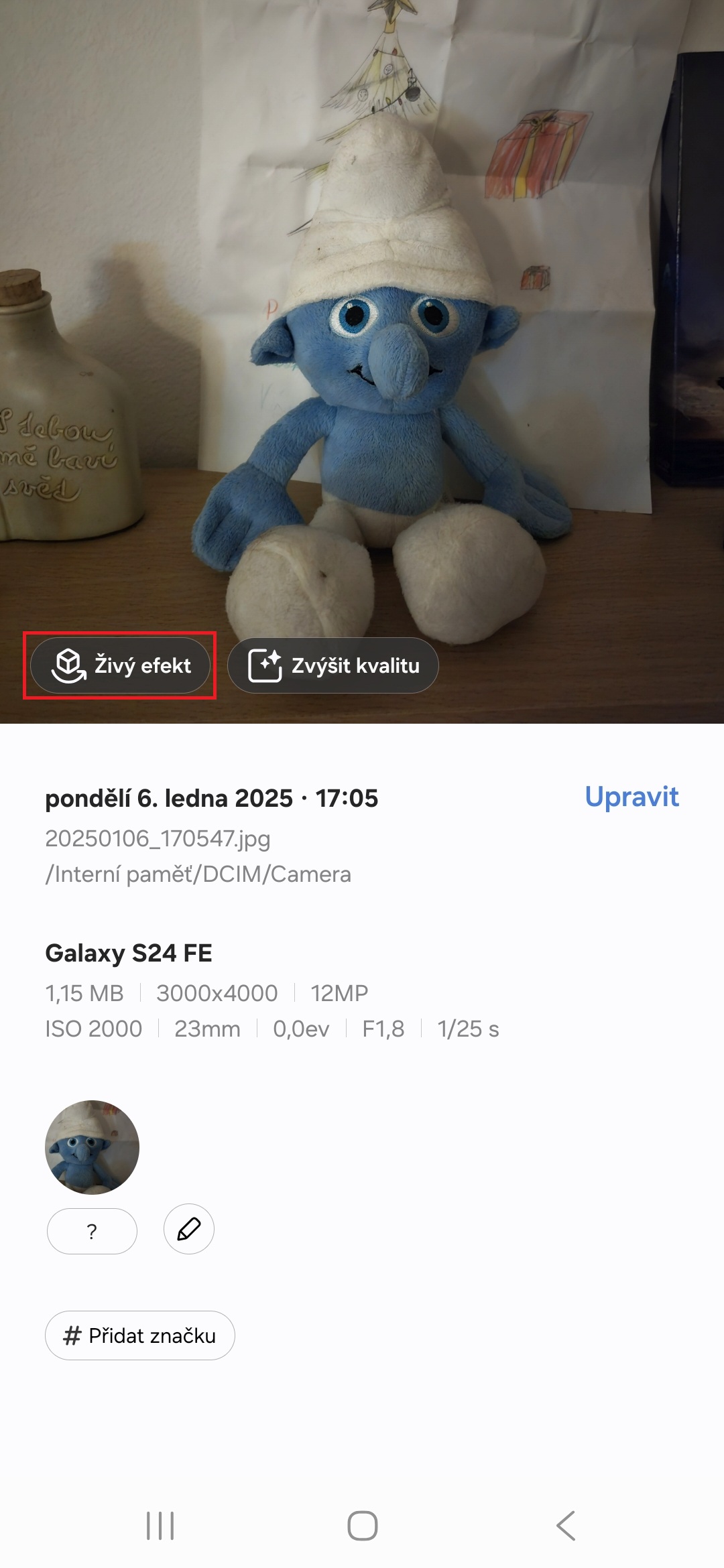Enhance photo with Zvýšit kvalitu

coord(333,665)
